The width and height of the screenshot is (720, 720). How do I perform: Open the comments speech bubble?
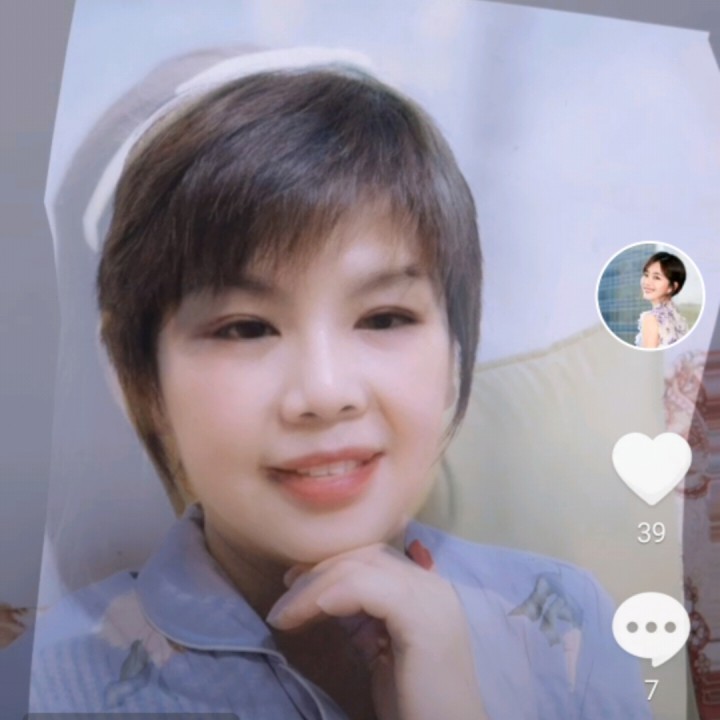[651, 629]
